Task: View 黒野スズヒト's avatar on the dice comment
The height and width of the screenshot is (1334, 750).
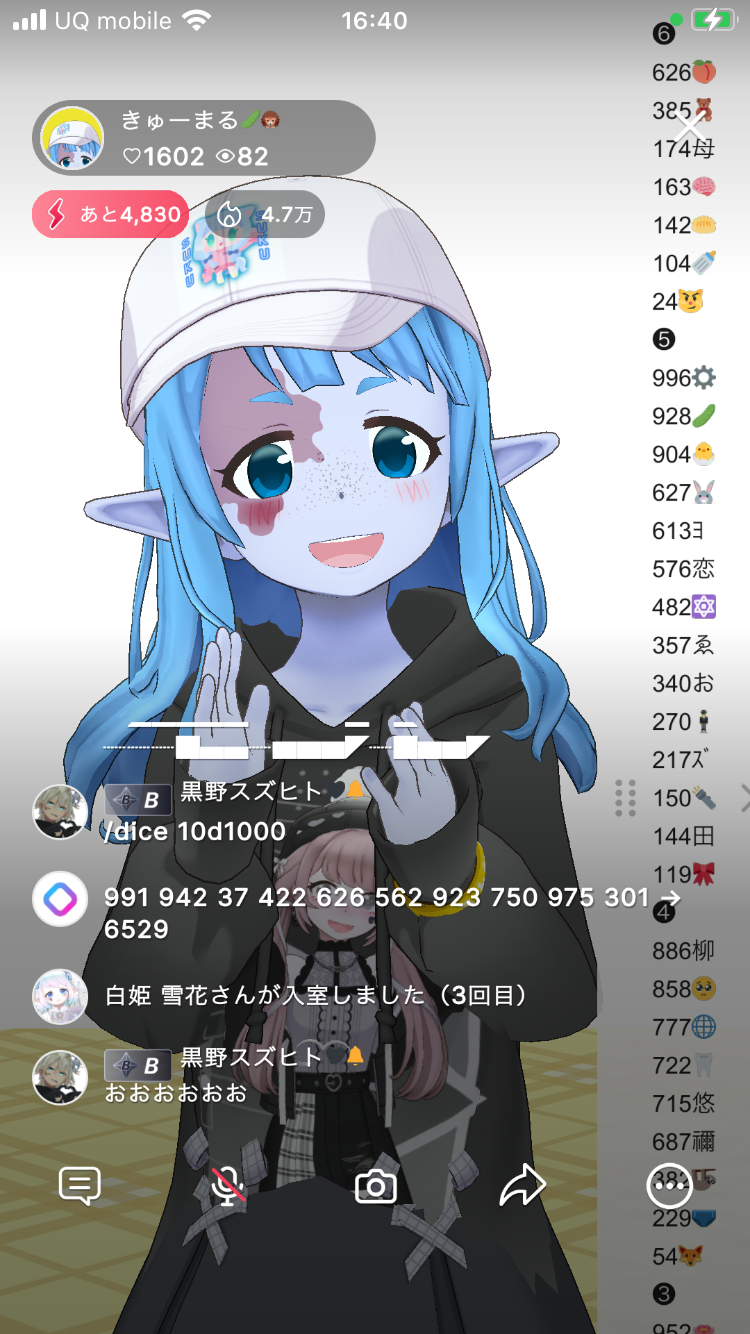Action: (x=60, y=811)
